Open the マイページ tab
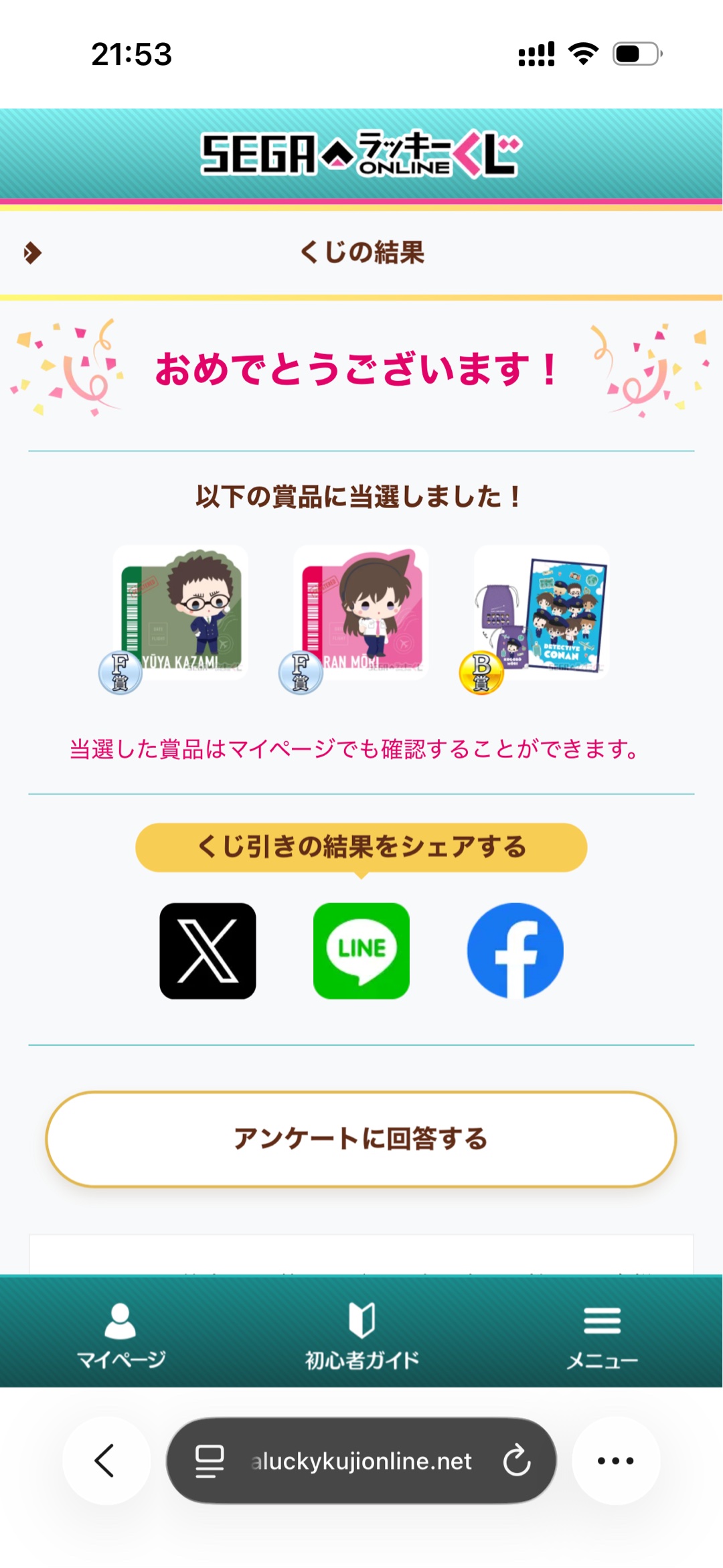This screenshot has width=723, height=1568. pyautogui.click(x=120, y=1336)
